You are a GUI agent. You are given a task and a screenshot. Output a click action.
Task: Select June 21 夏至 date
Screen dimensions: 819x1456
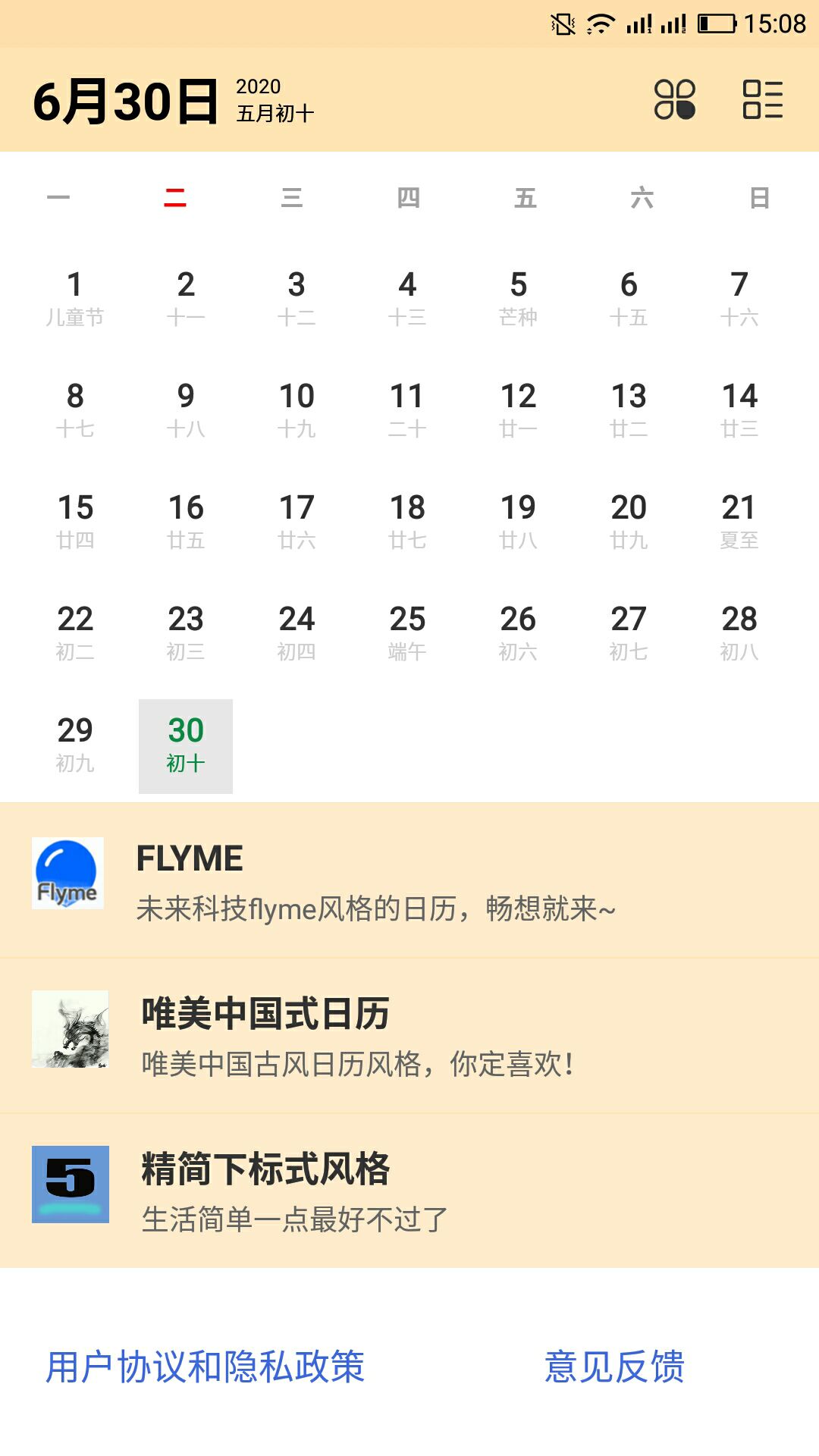click(739, 522)
